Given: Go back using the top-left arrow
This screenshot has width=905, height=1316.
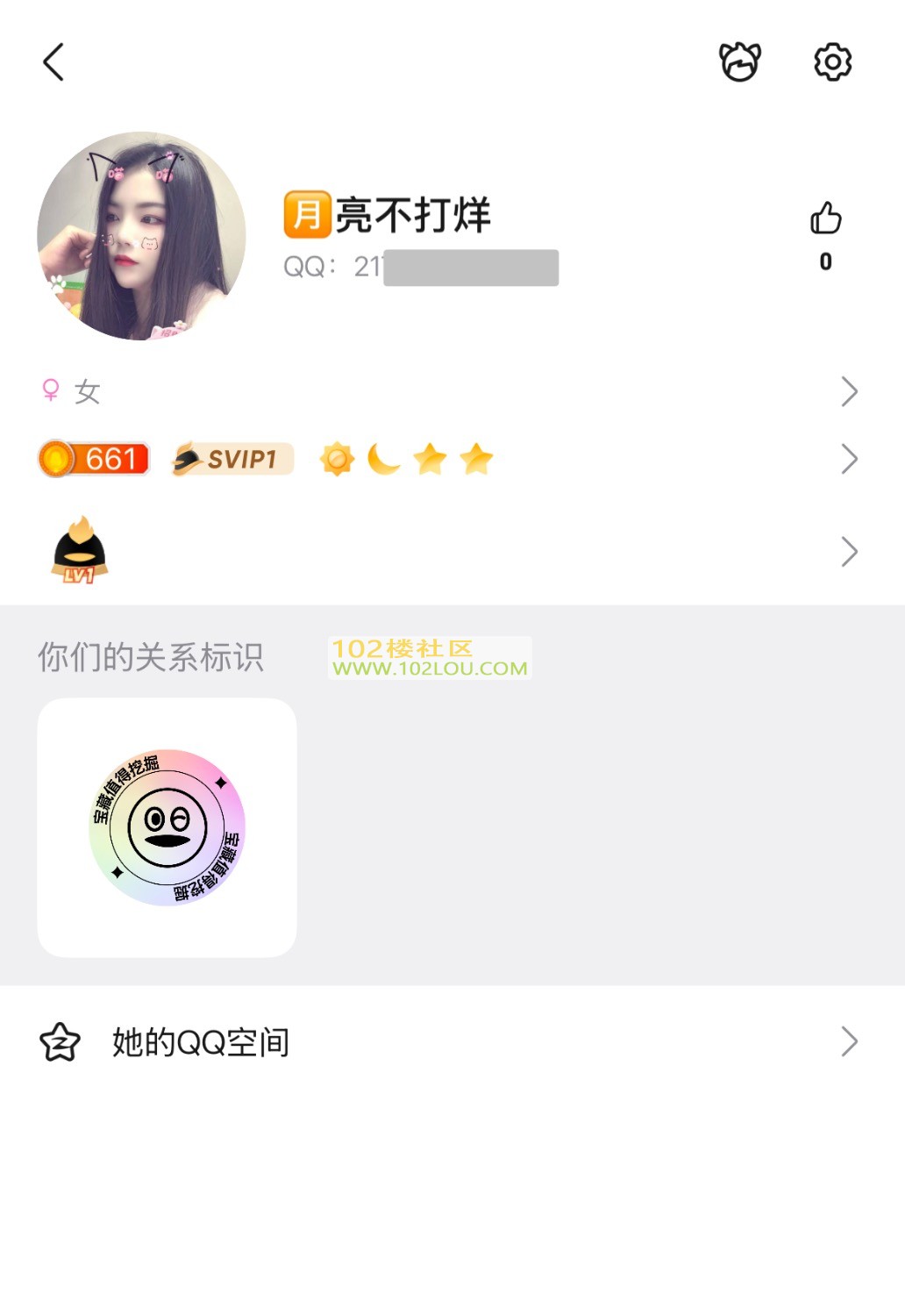Looking at the screenshot, I should [53, 62].
